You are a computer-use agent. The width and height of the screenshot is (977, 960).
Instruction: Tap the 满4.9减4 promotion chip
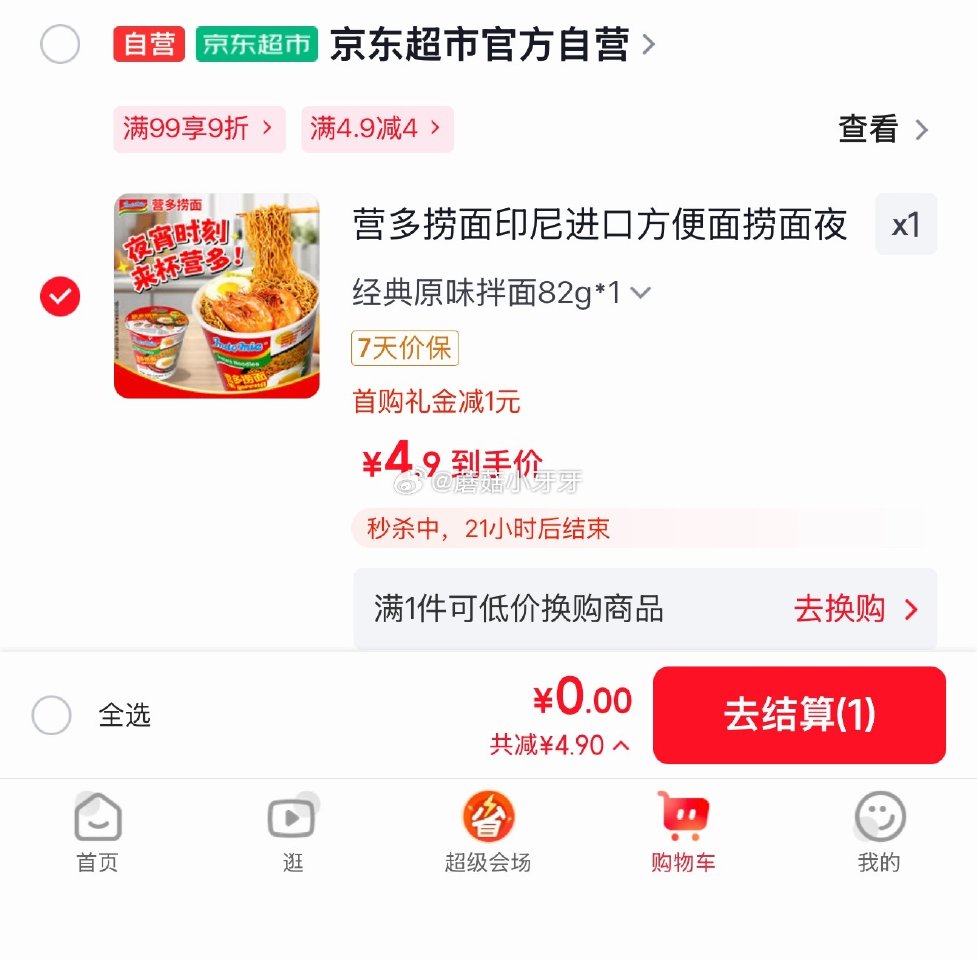pyautogui.click(x=377, y=129)
